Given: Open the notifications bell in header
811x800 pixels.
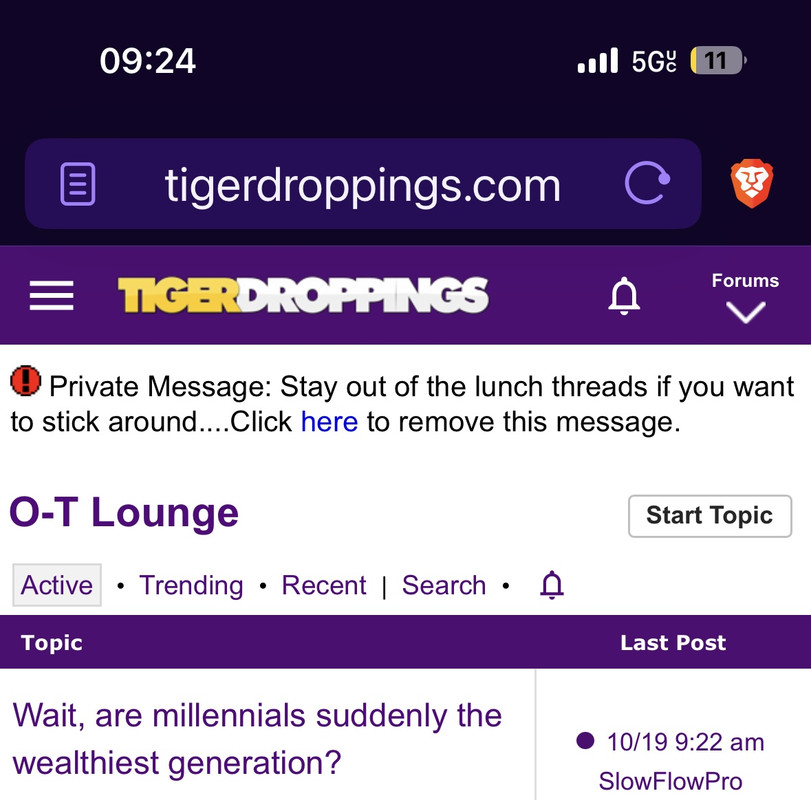Looking at the screenshot, I should [x=625, y=296].
